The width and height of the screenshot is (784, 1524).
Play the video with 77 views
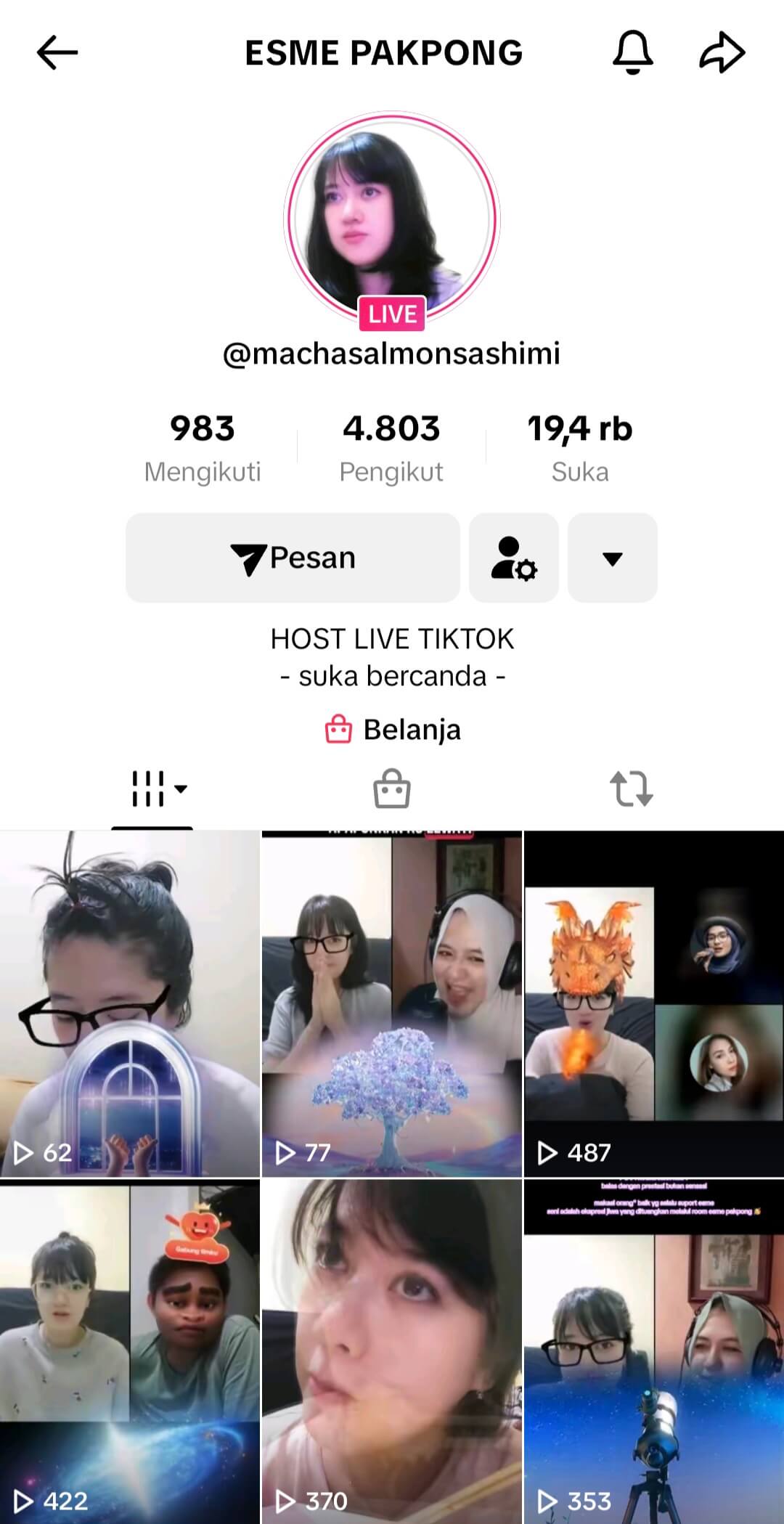[392, 1003]
